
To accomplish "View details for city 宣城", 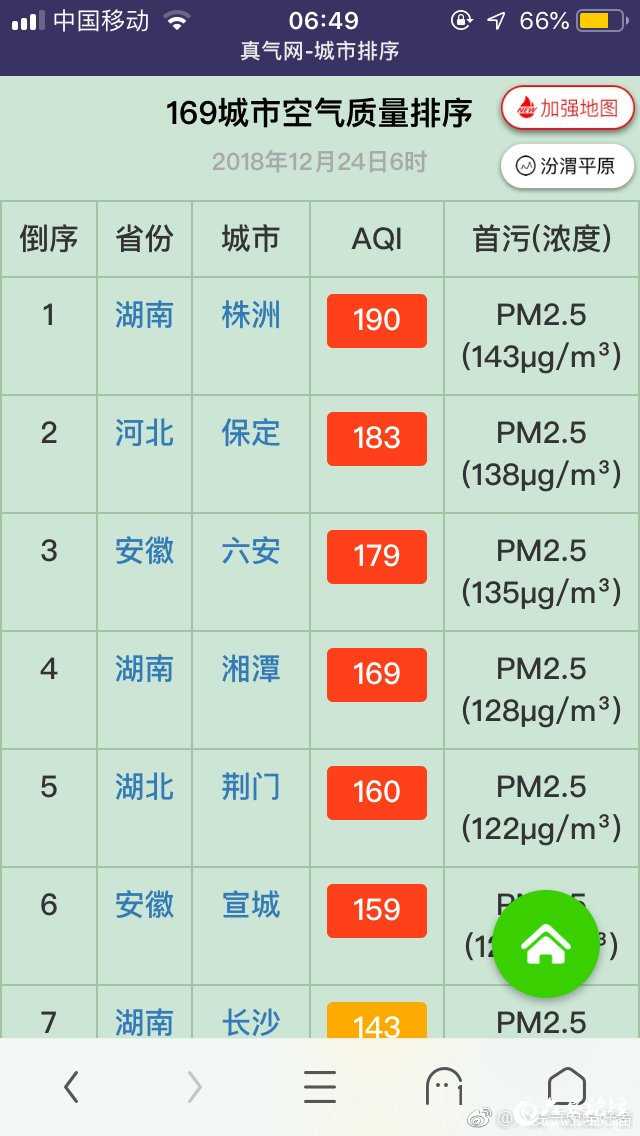I will (x=251, y=906).
